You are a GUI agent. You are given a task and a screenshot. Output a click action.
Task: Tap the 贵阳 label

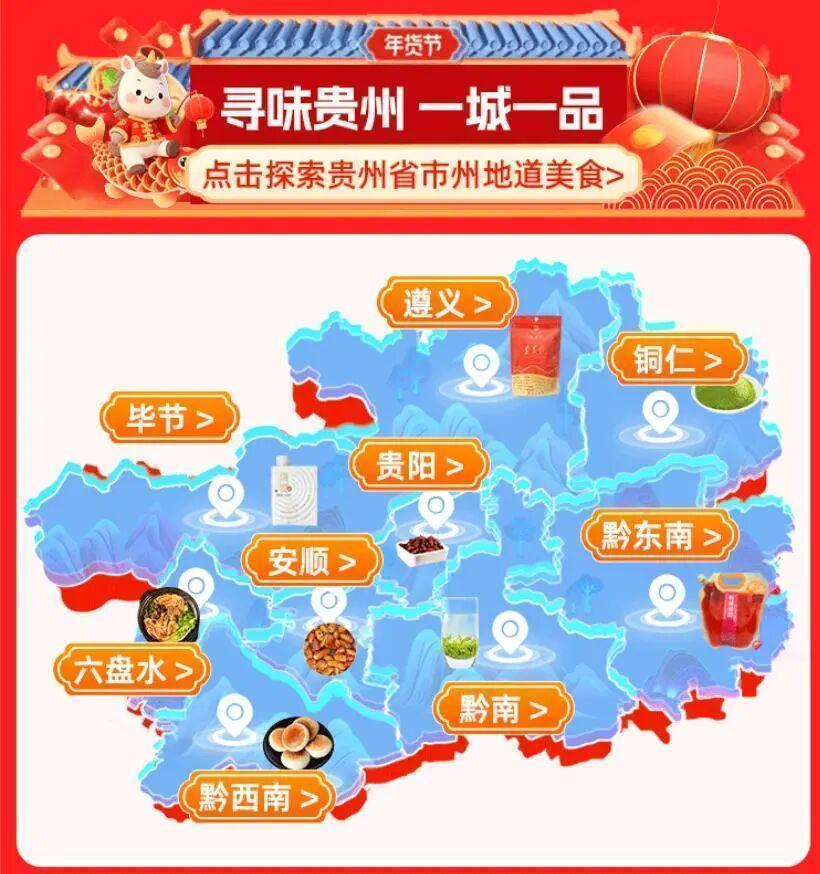coord(420,465)
